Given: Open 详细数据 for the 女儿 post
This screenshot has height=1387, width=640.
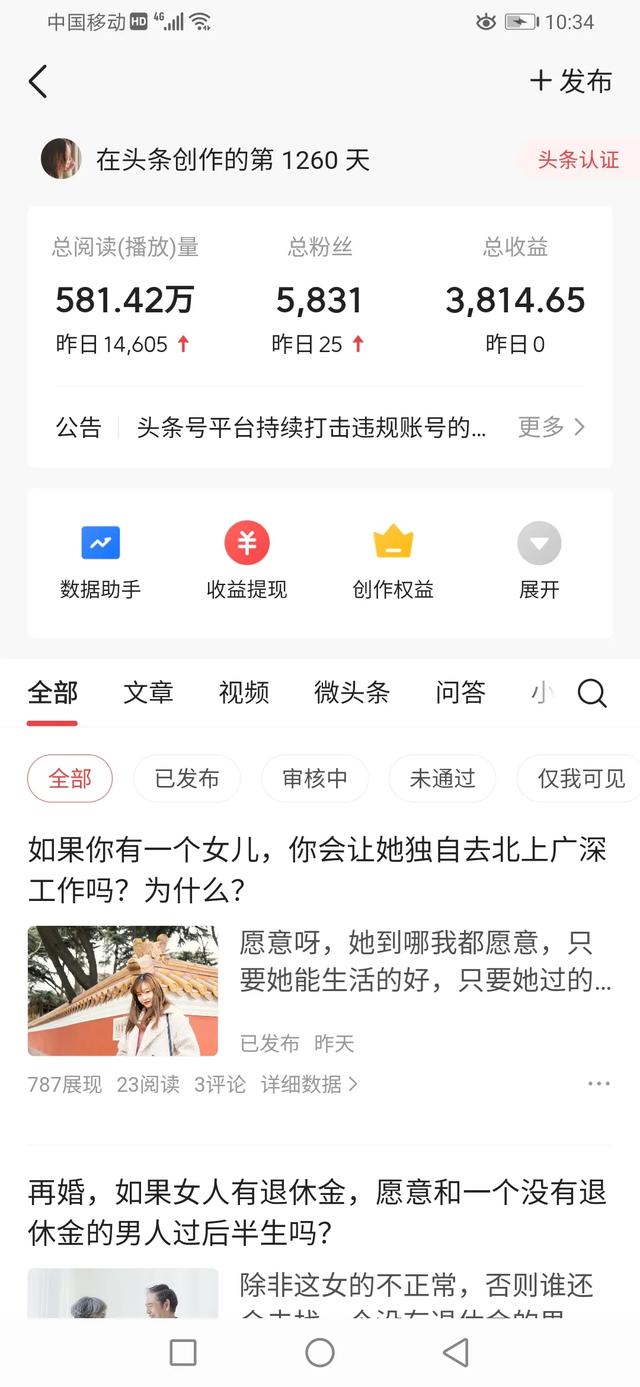Looking at the screenshot, I should (309, 1084).
